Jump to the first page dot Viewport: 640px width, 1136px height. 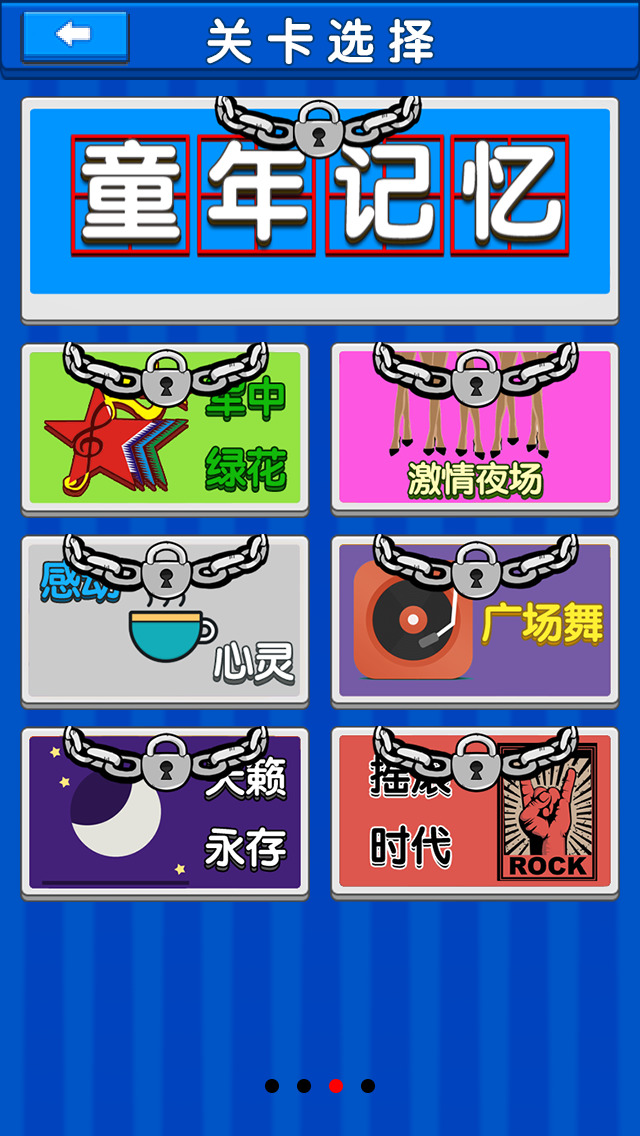point(272,1085)
